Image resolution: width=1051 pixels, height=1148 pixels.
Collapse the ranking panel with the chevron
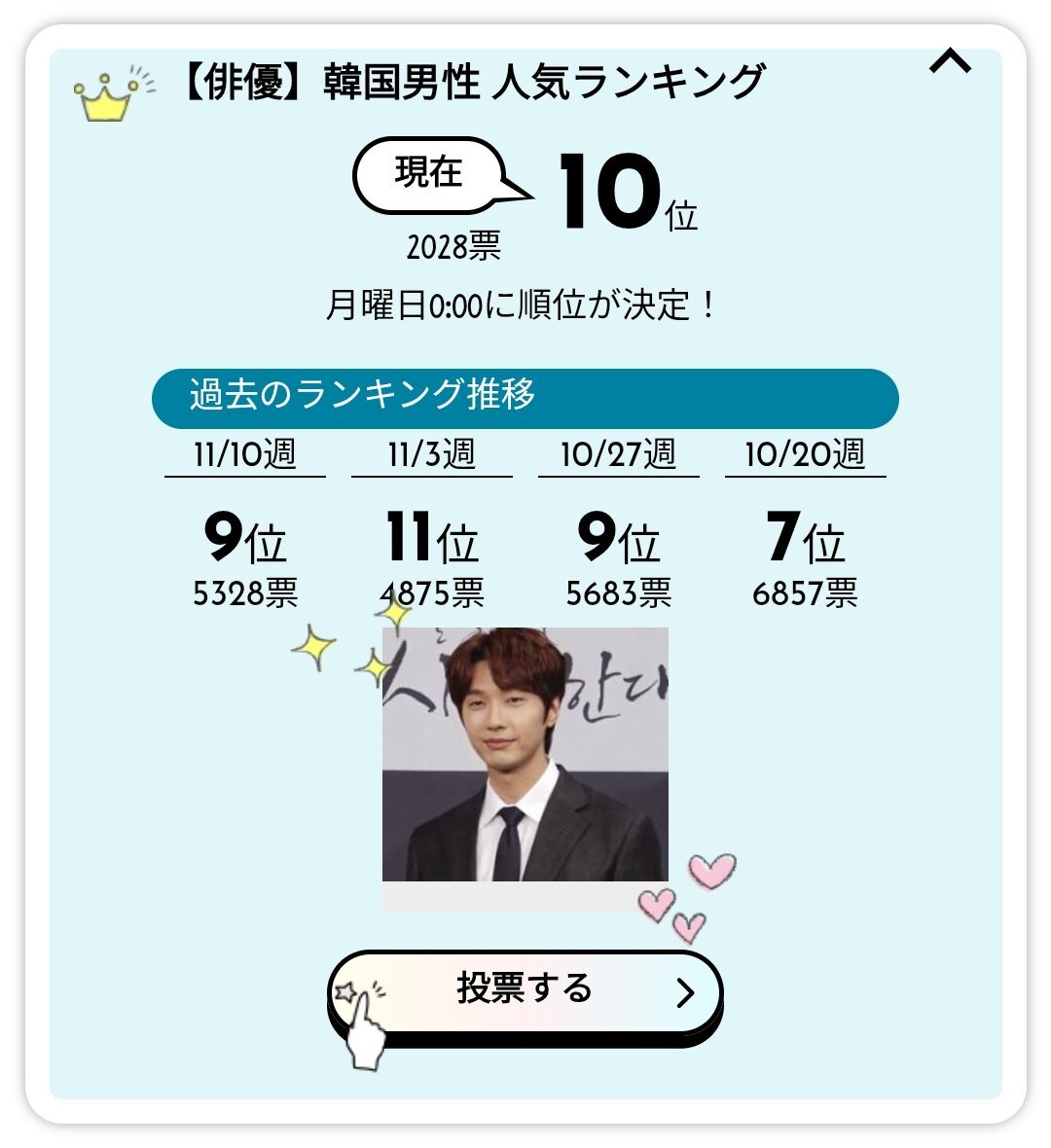click(950, 63)
